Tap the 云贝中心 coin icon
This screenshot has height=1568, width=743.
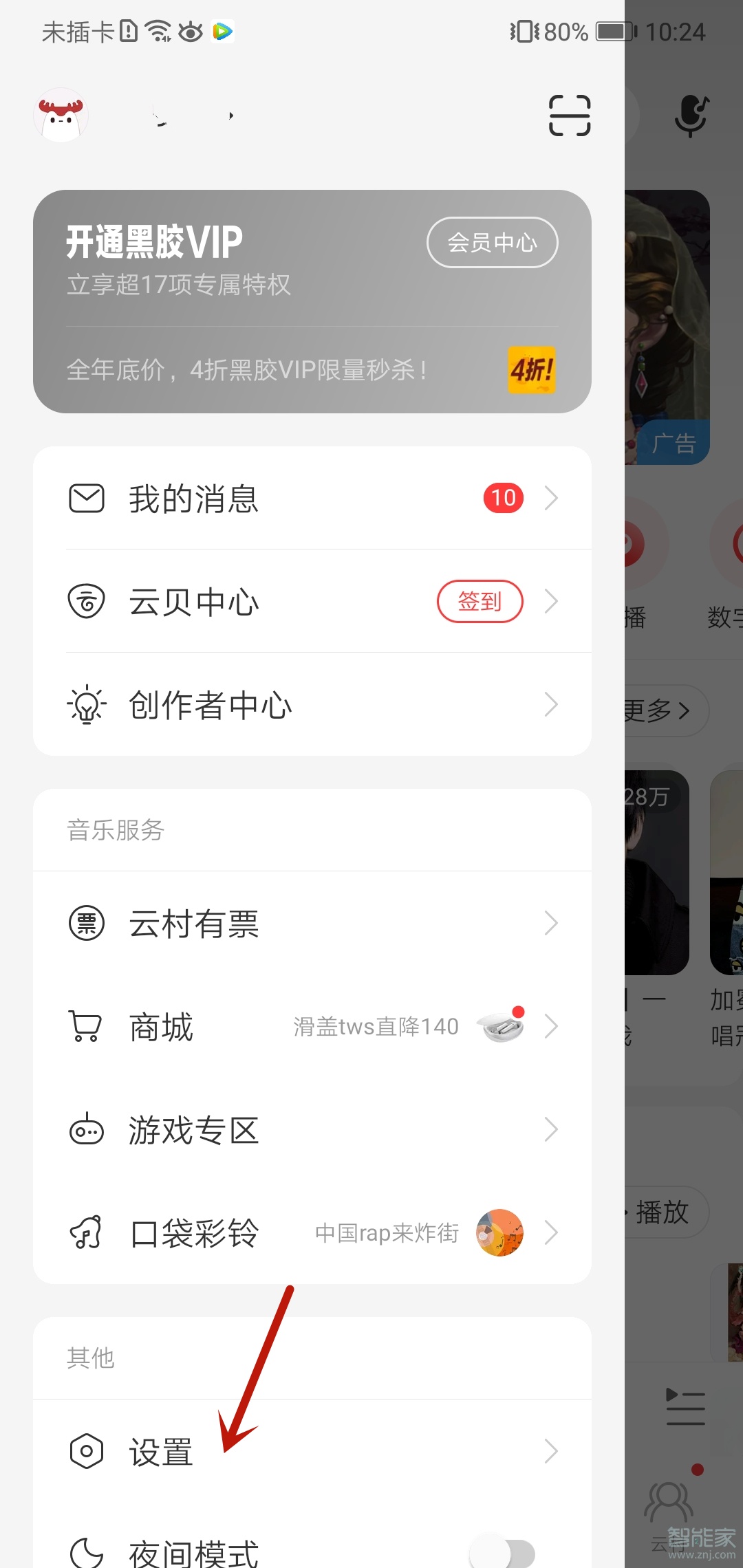87,601
